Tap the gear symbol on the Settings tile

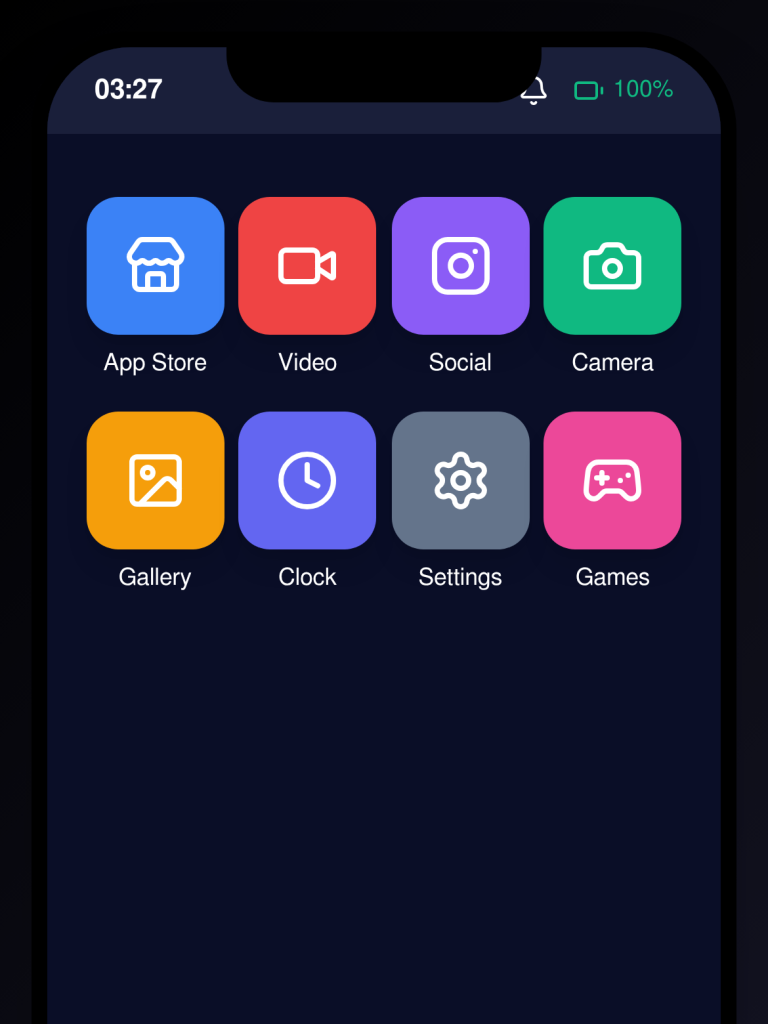460,479
